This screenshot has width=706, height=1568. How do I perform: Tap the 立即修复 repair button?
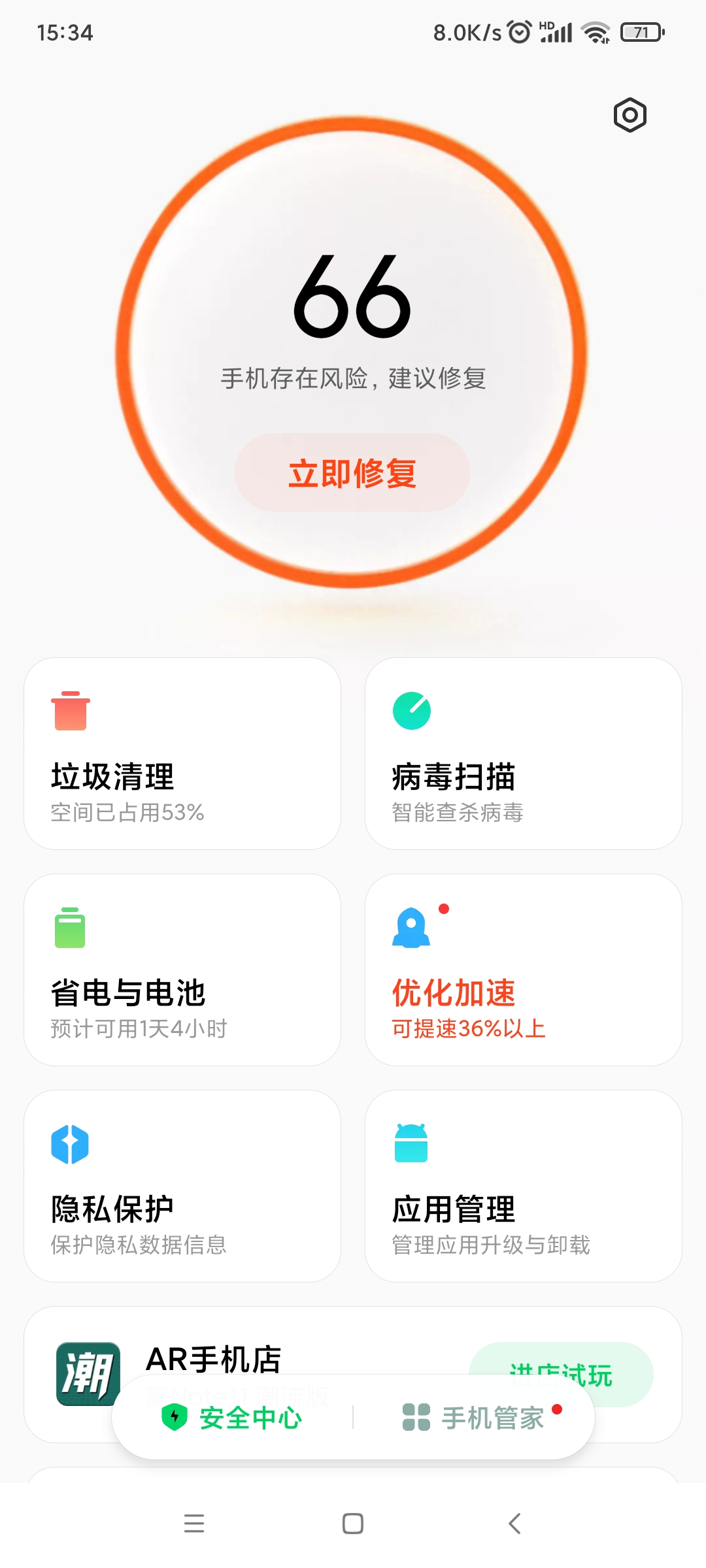coord(352,472)
